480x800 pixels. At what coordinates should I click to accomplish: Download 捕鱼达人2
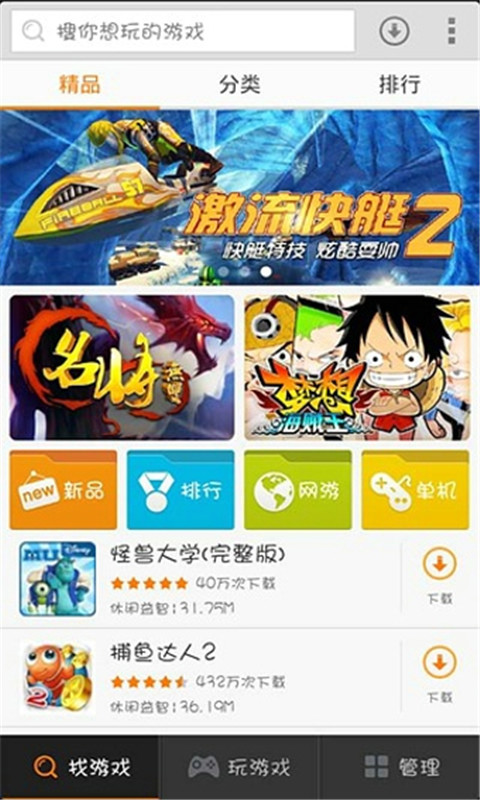pyautogui.click(x=440, y=675)
